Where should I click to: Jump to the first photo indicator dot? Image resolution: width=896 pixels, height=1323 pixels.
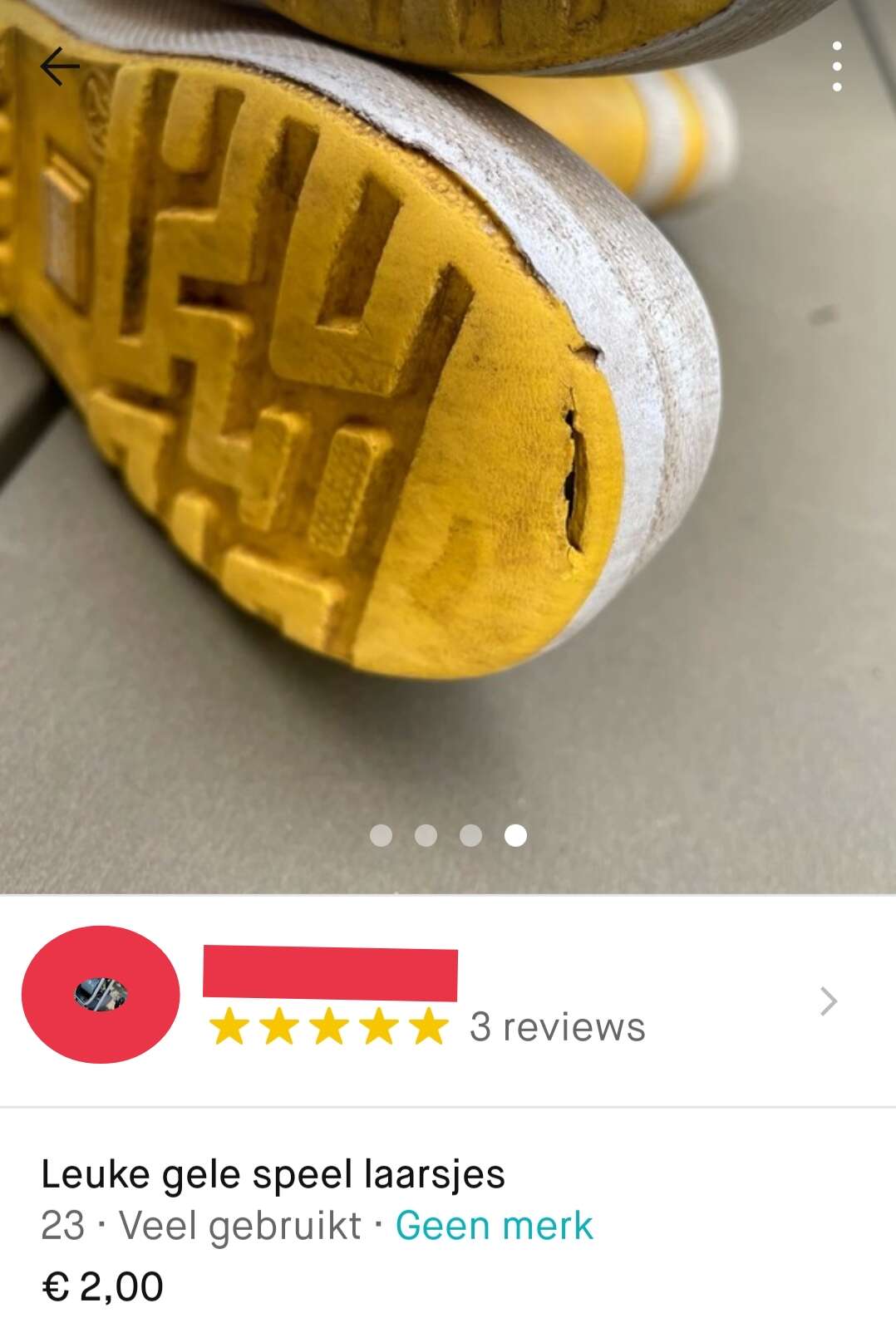pos(381,835)
